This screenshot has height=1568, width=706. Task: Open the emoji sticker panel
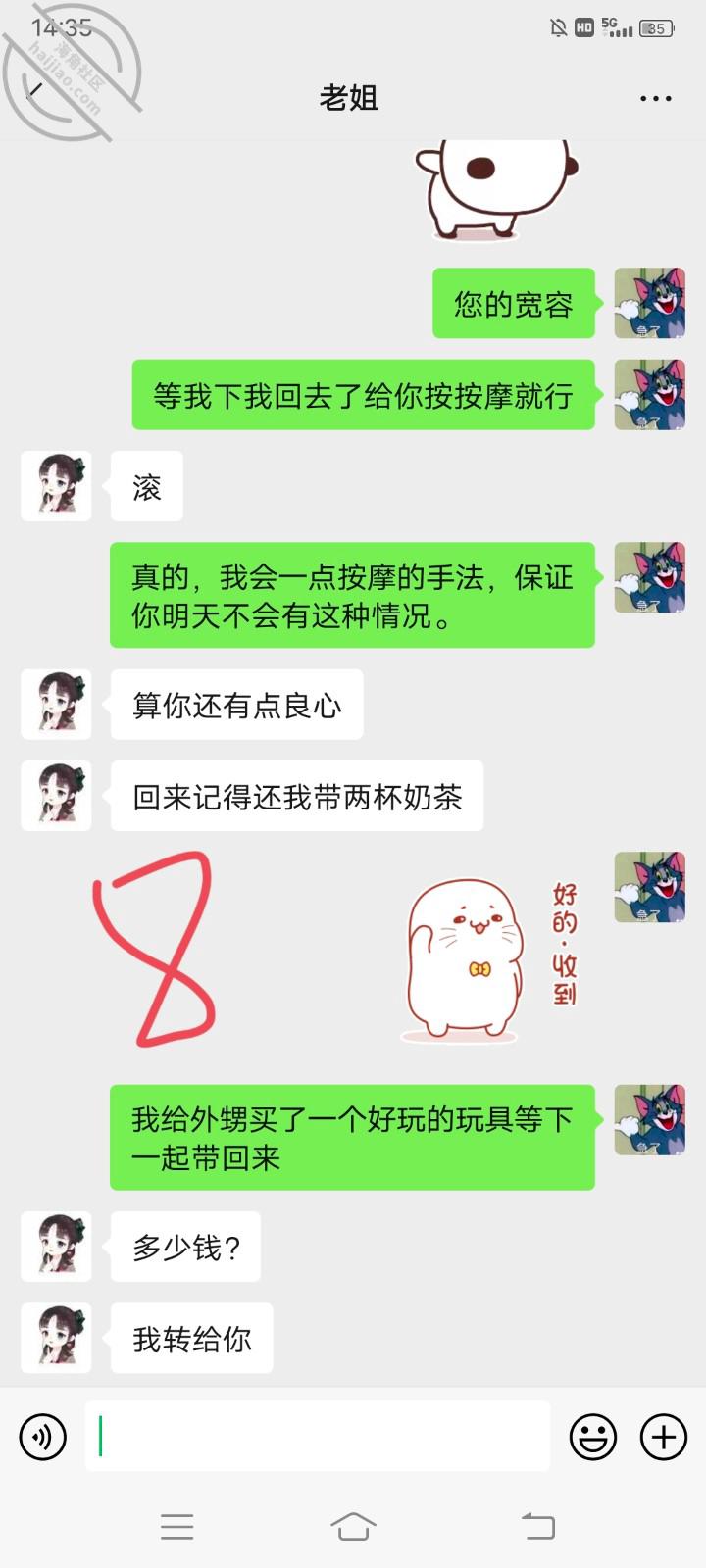(x=593, y=1438)
